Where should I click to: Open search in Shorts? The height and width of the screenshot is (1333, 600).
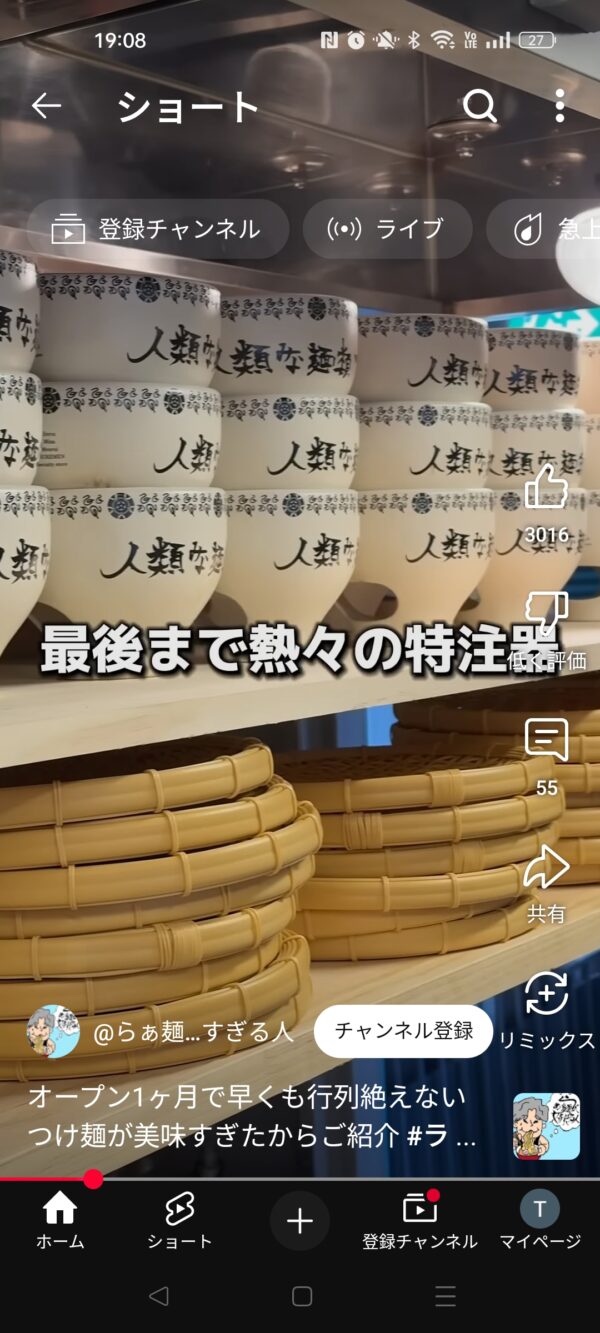(480, 106)
